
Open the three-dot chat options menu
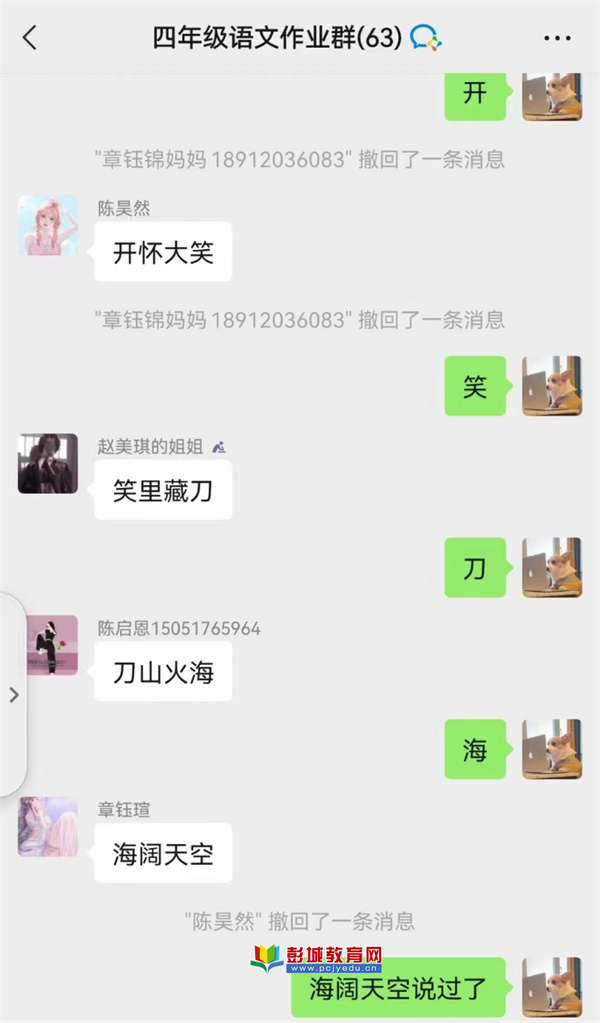coord(557,38)
